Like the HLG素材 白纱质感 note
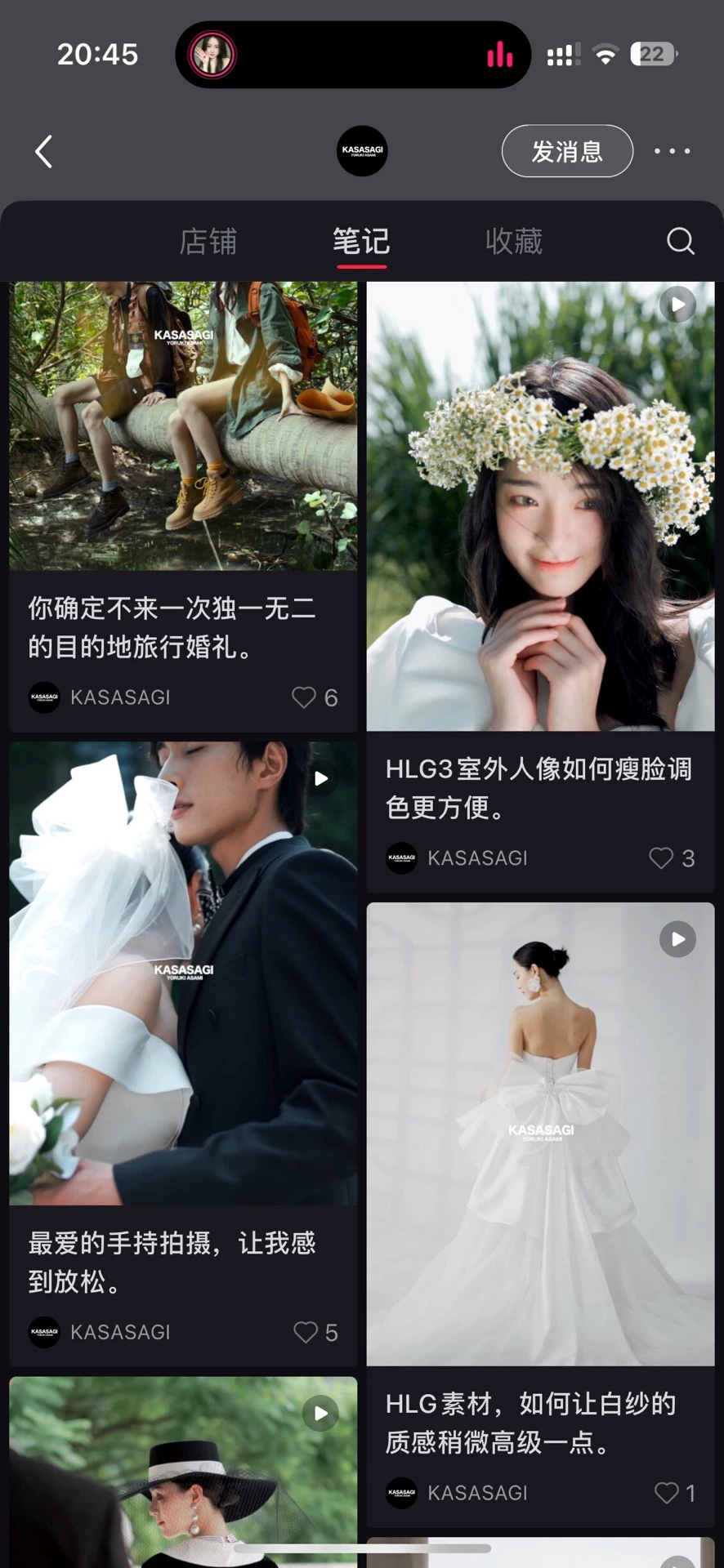The image size is (724, 1568). pyautogui.click(x=667, y=1493)
